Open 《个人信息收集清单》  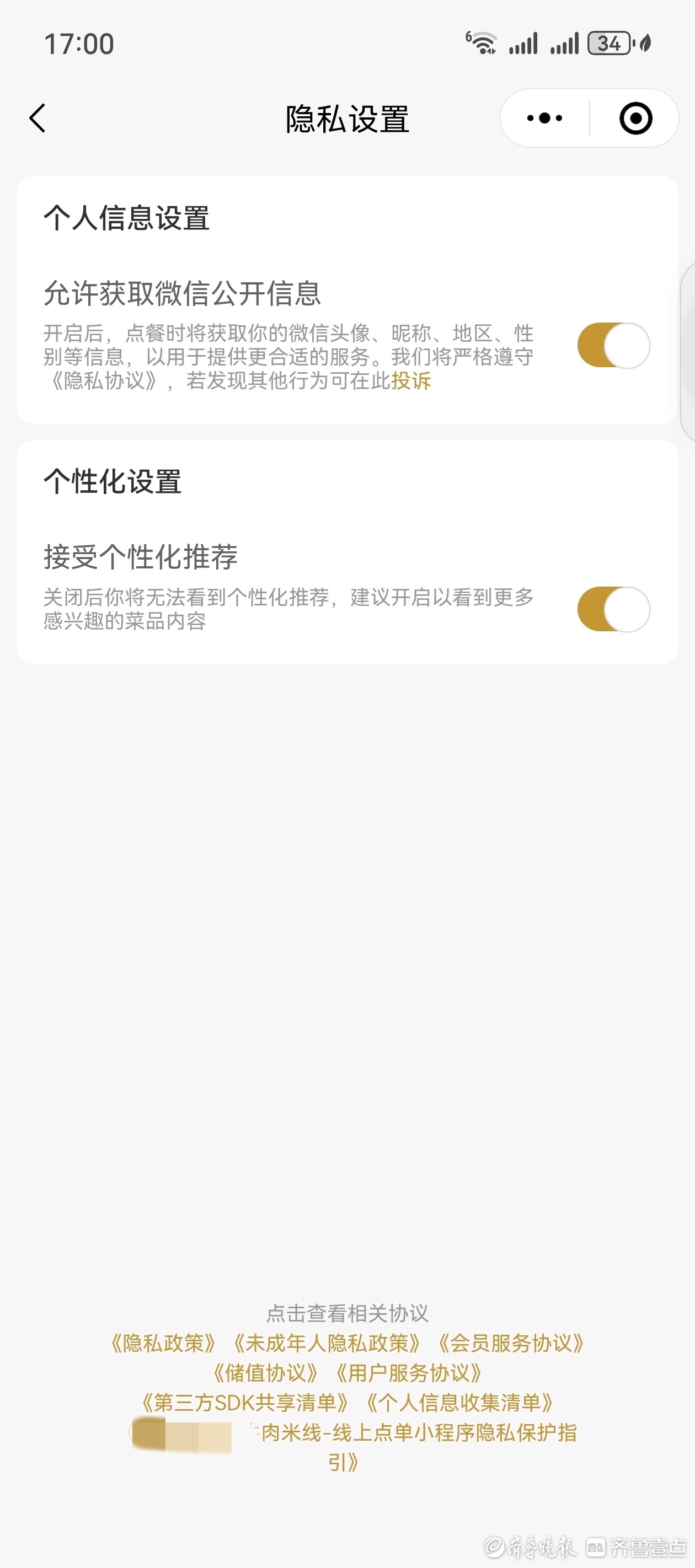[x=459, y=1403]
